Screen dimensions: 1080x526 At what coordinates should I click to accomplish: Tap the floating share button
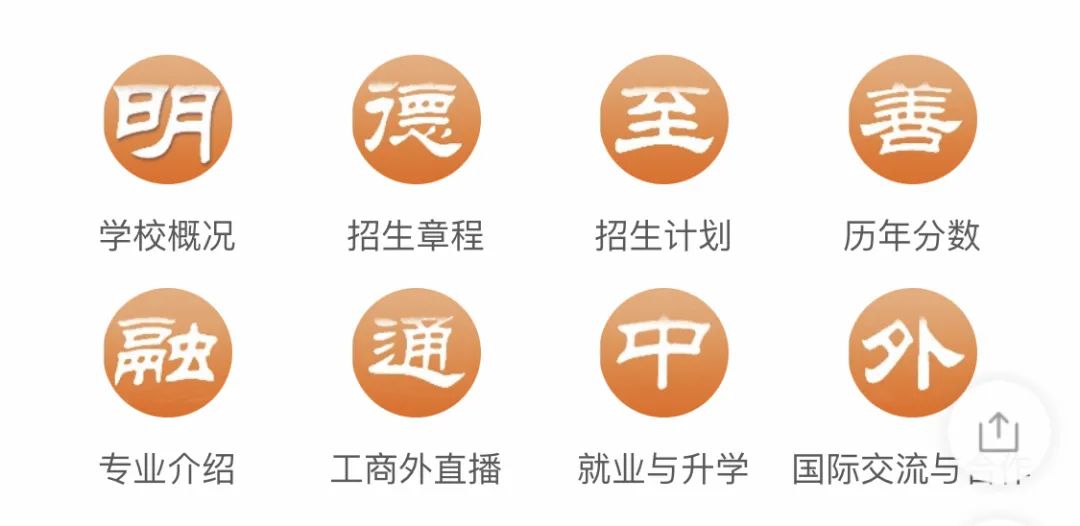click(x=997, y=434)
